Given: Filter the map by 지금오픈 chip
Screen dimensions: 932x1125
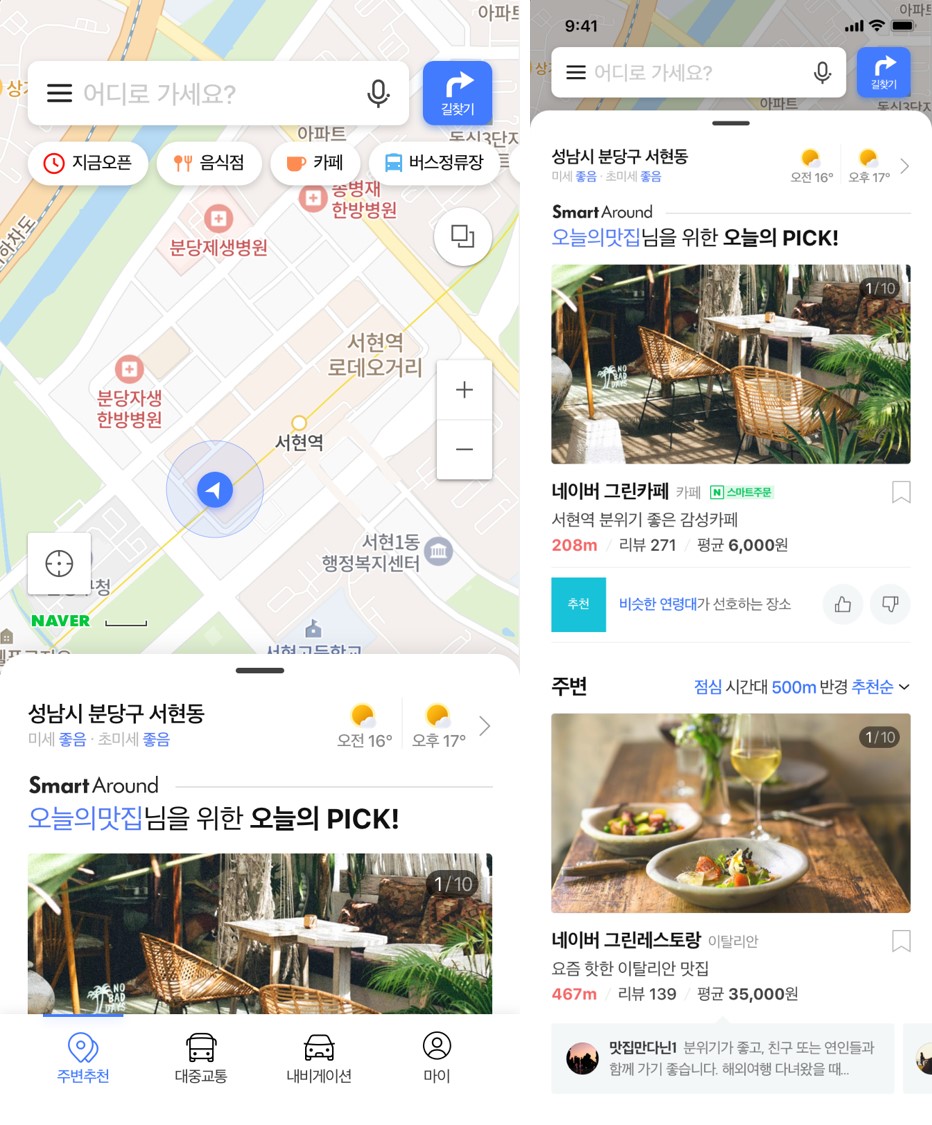Looking at the screenshot, I should click(88, 163).
